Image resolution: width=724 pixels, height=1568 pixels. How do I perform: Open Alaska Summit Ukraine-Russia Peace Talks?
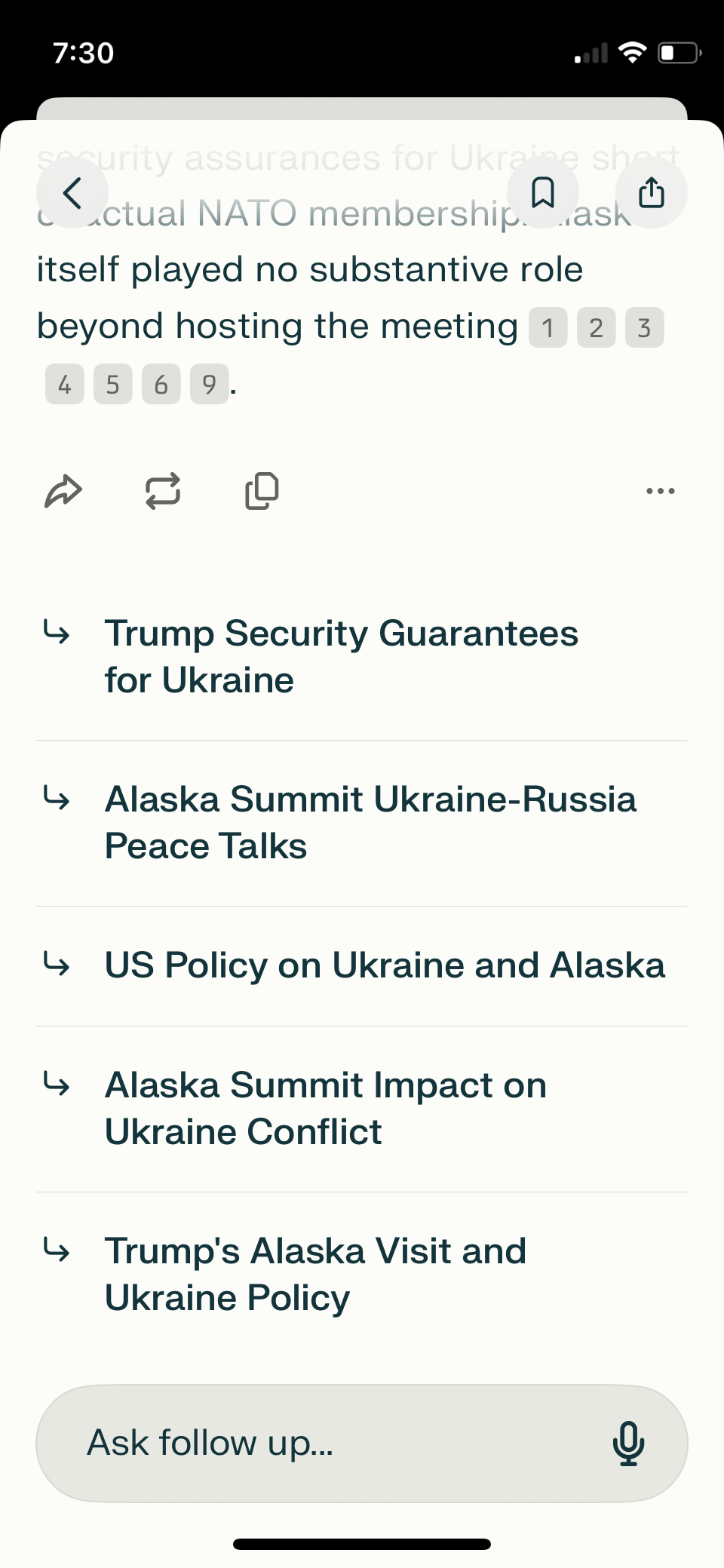[x=362, y=823]
